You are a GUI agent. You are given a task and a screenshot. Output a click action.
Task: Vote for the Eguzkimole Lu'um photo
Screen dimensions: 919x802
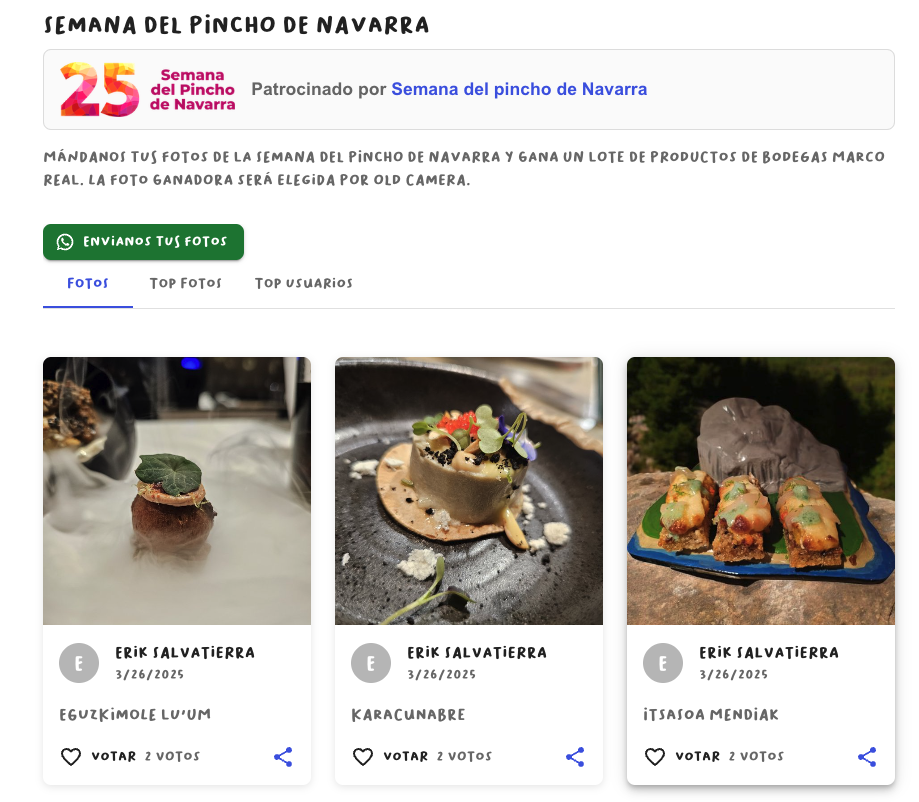[98, 757]
